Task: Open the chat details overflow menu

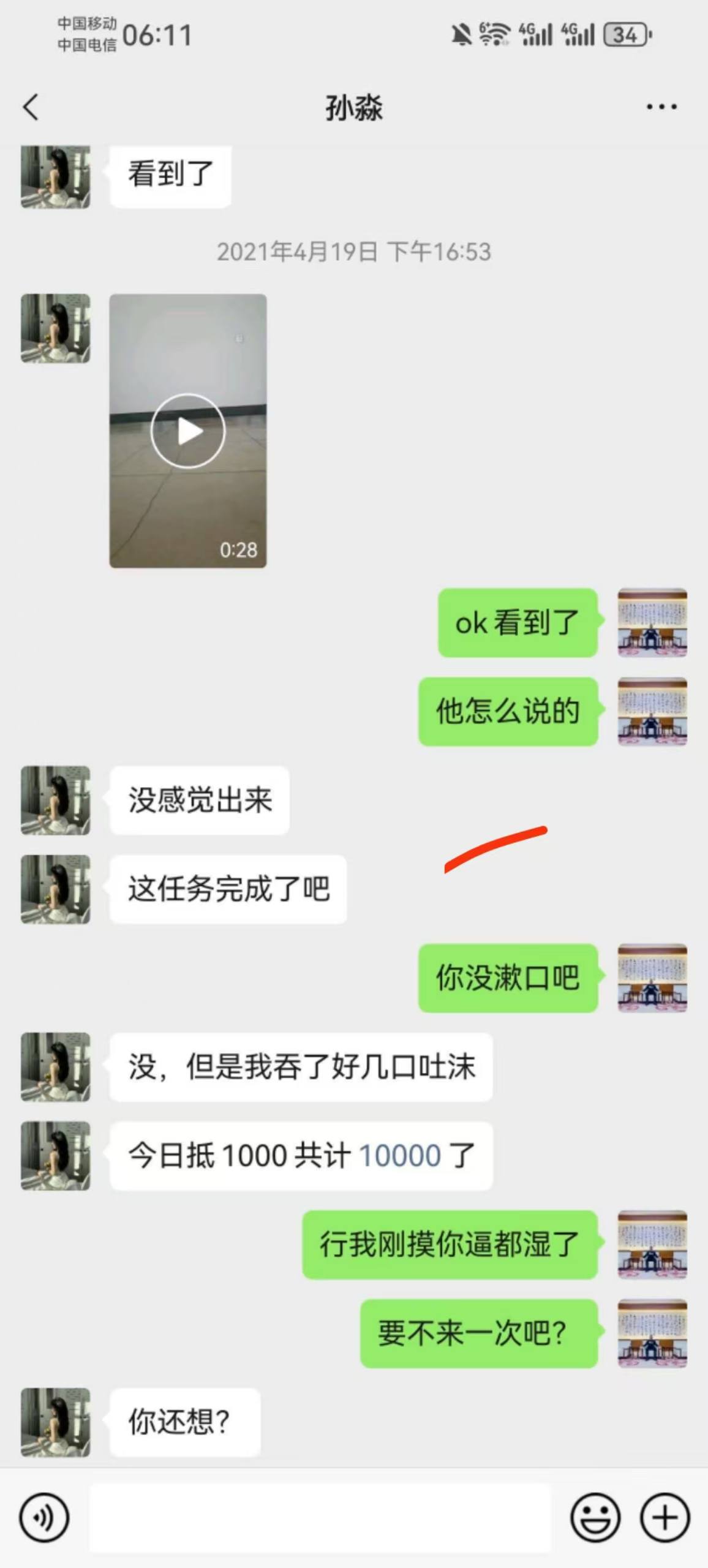Action: pyautogui.click(x=661, y=107)
